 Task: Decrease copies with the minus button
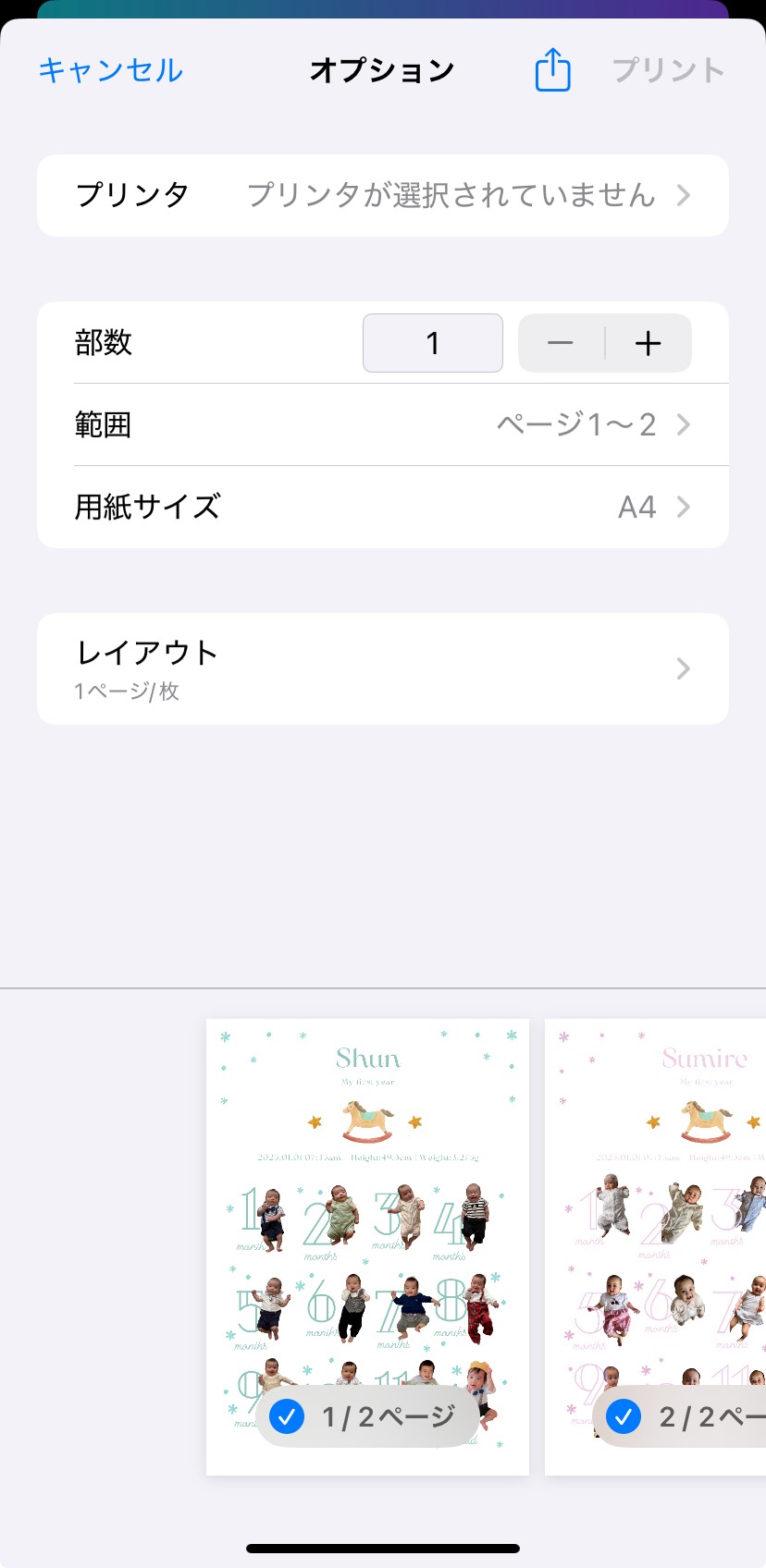(x=561, y=343)
